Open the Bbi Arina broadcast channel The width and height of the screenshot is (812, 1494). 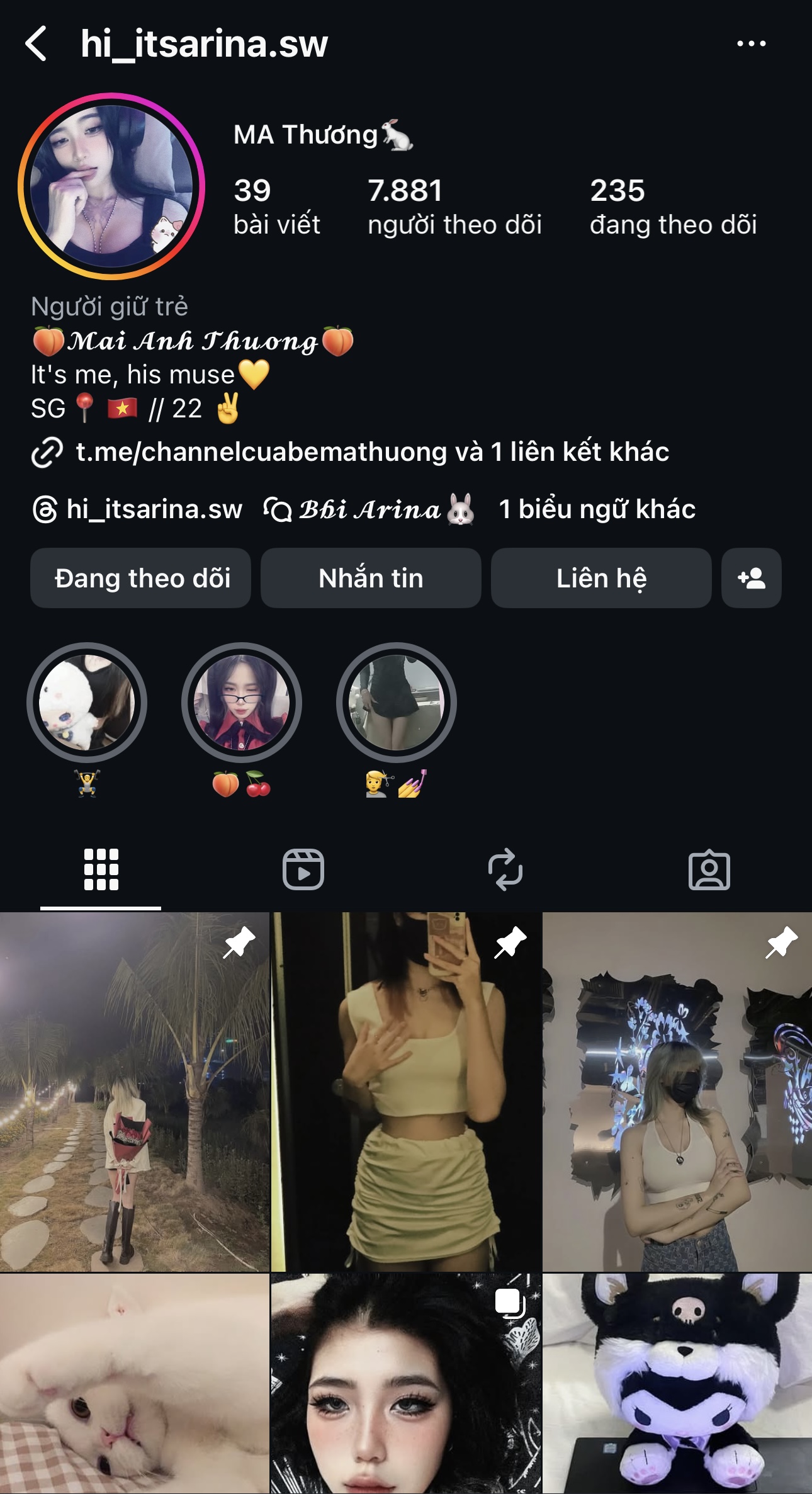coord(368,509)
